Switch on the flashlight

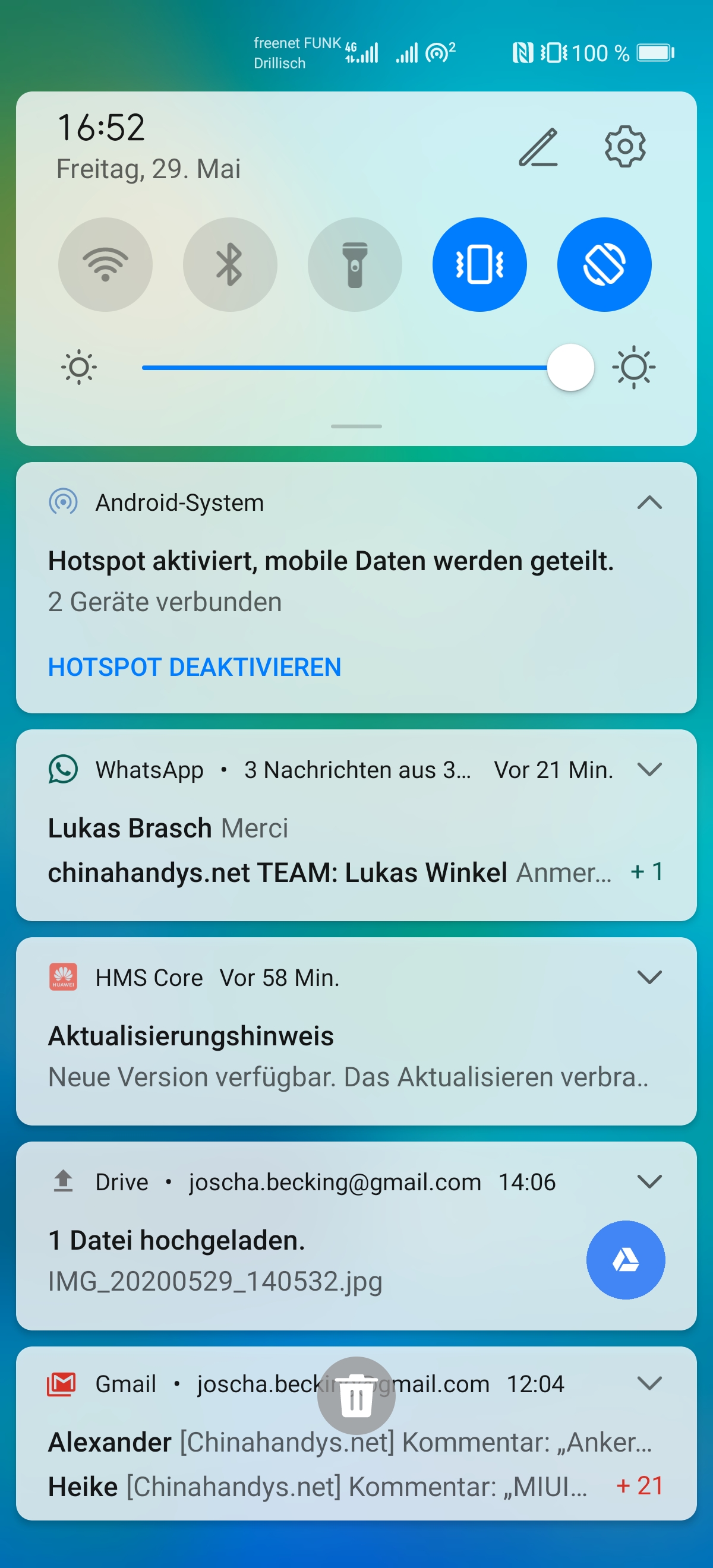click(x=355, y=265)
